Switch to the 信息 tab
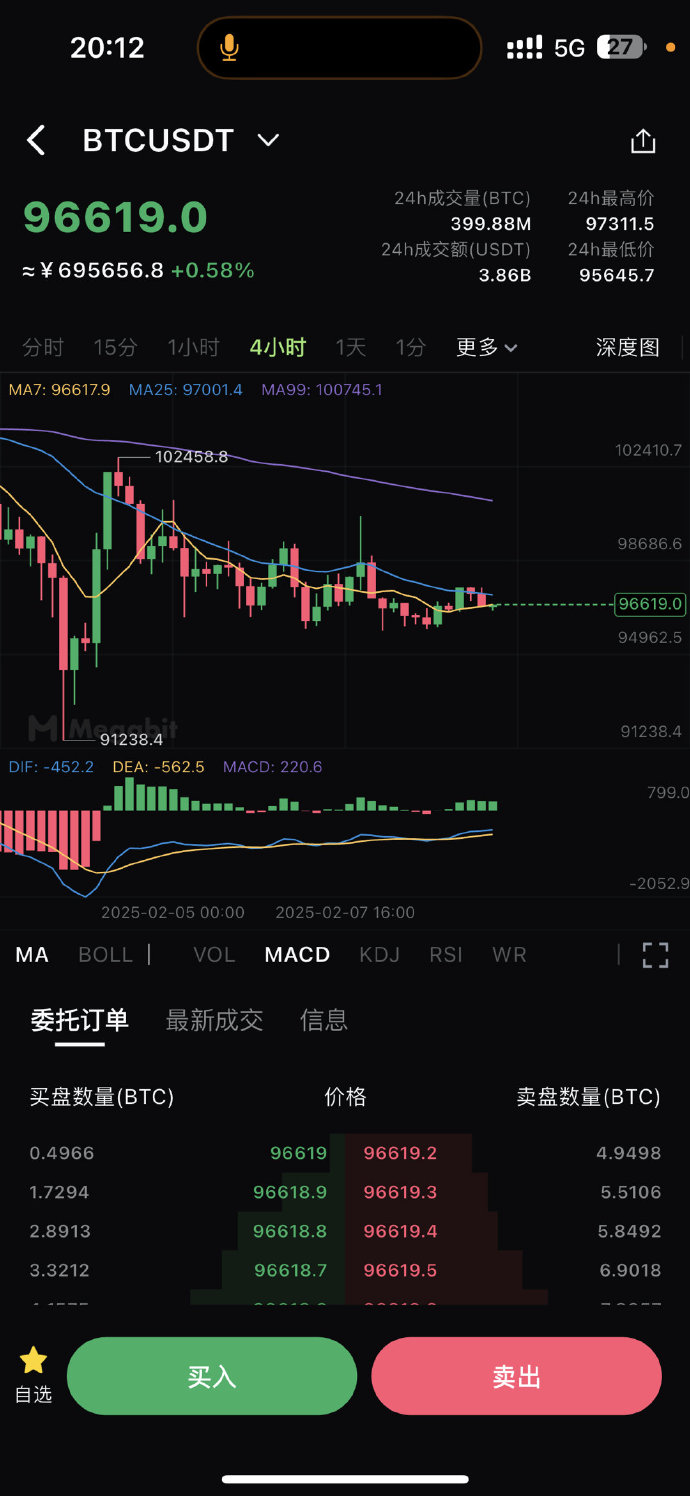Image resolution: width=690 pixels, height=1496 pixels. 324,1020
